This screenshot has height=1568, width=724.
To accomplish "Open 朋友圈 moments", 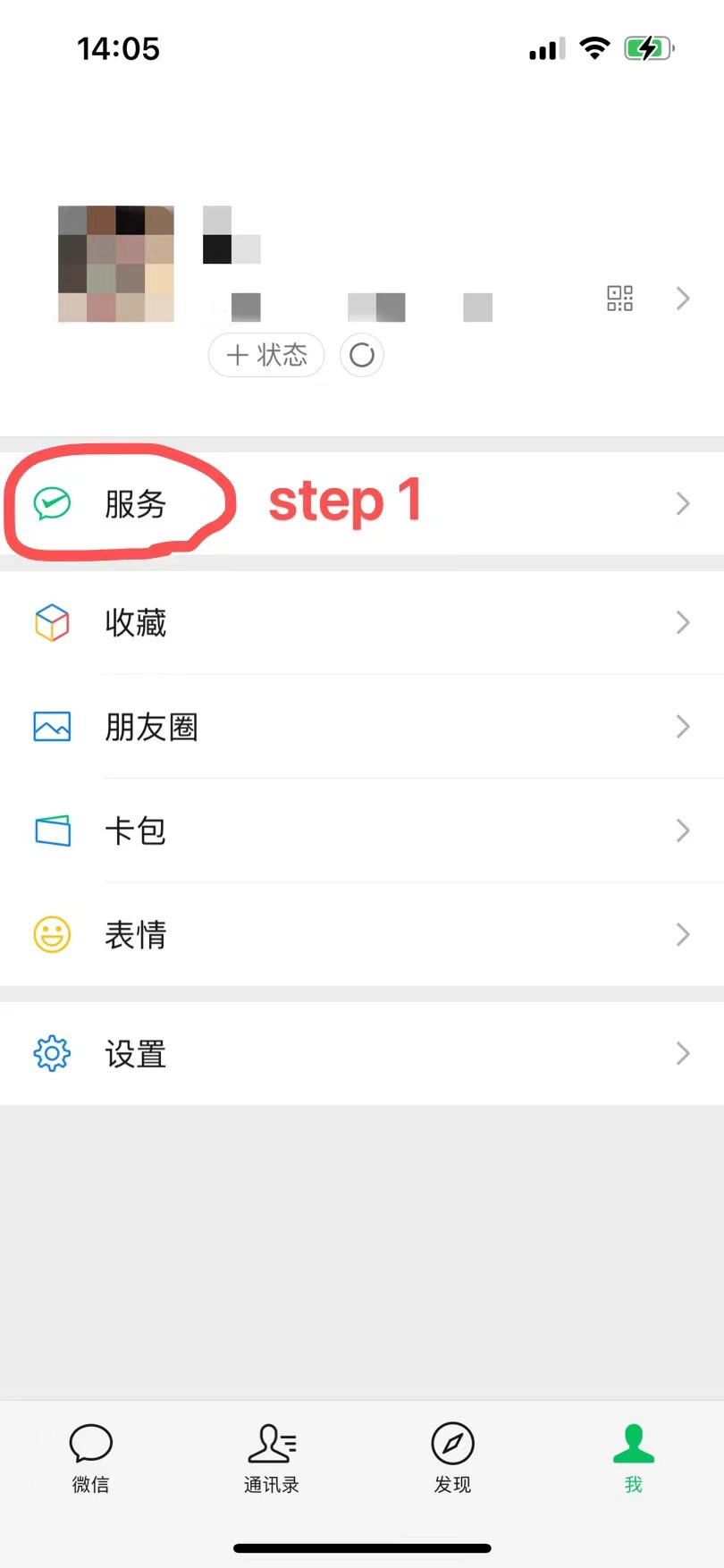I will (362, 727).
